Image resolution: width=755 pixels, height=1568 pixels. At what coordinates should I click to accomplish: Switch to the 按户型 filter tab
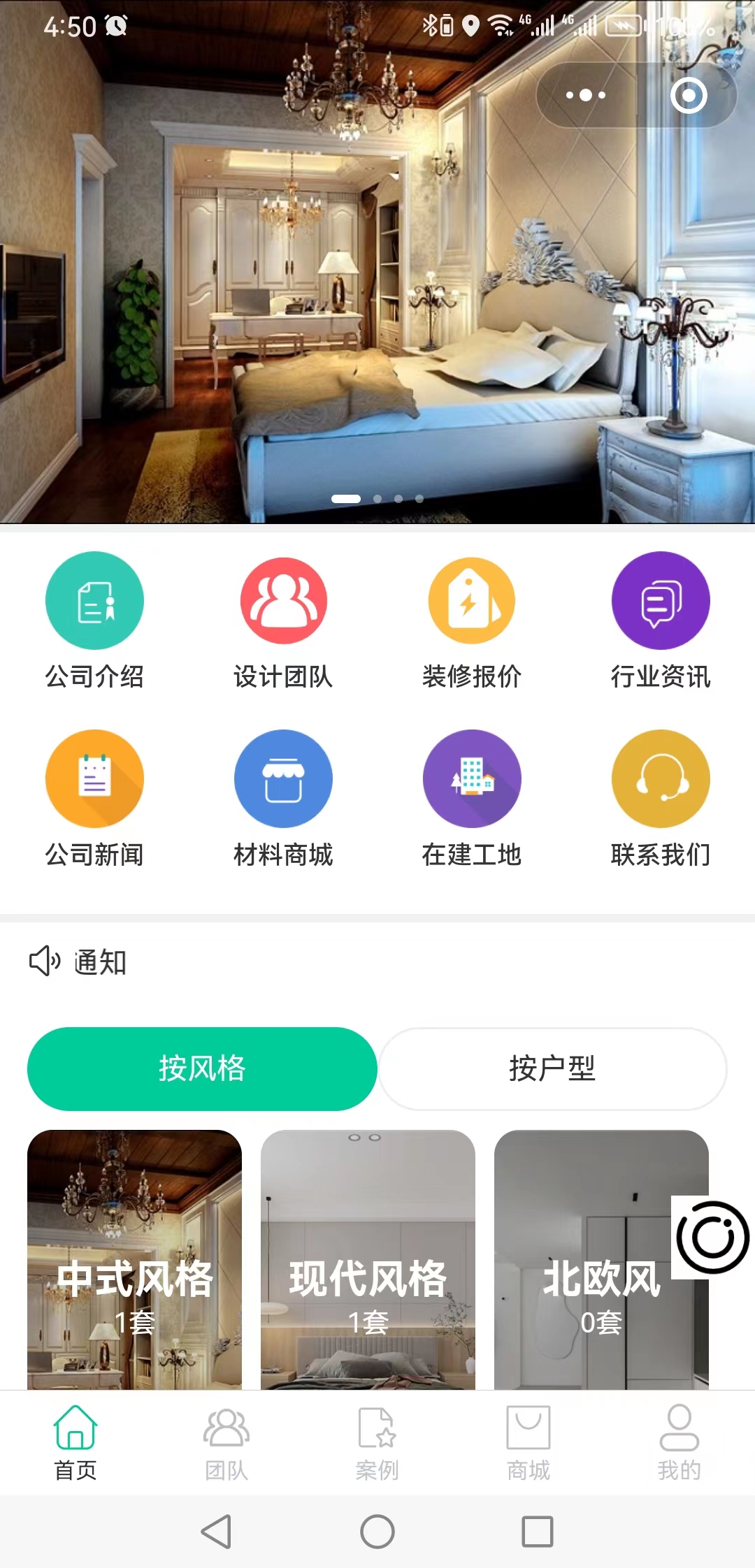552,1068
